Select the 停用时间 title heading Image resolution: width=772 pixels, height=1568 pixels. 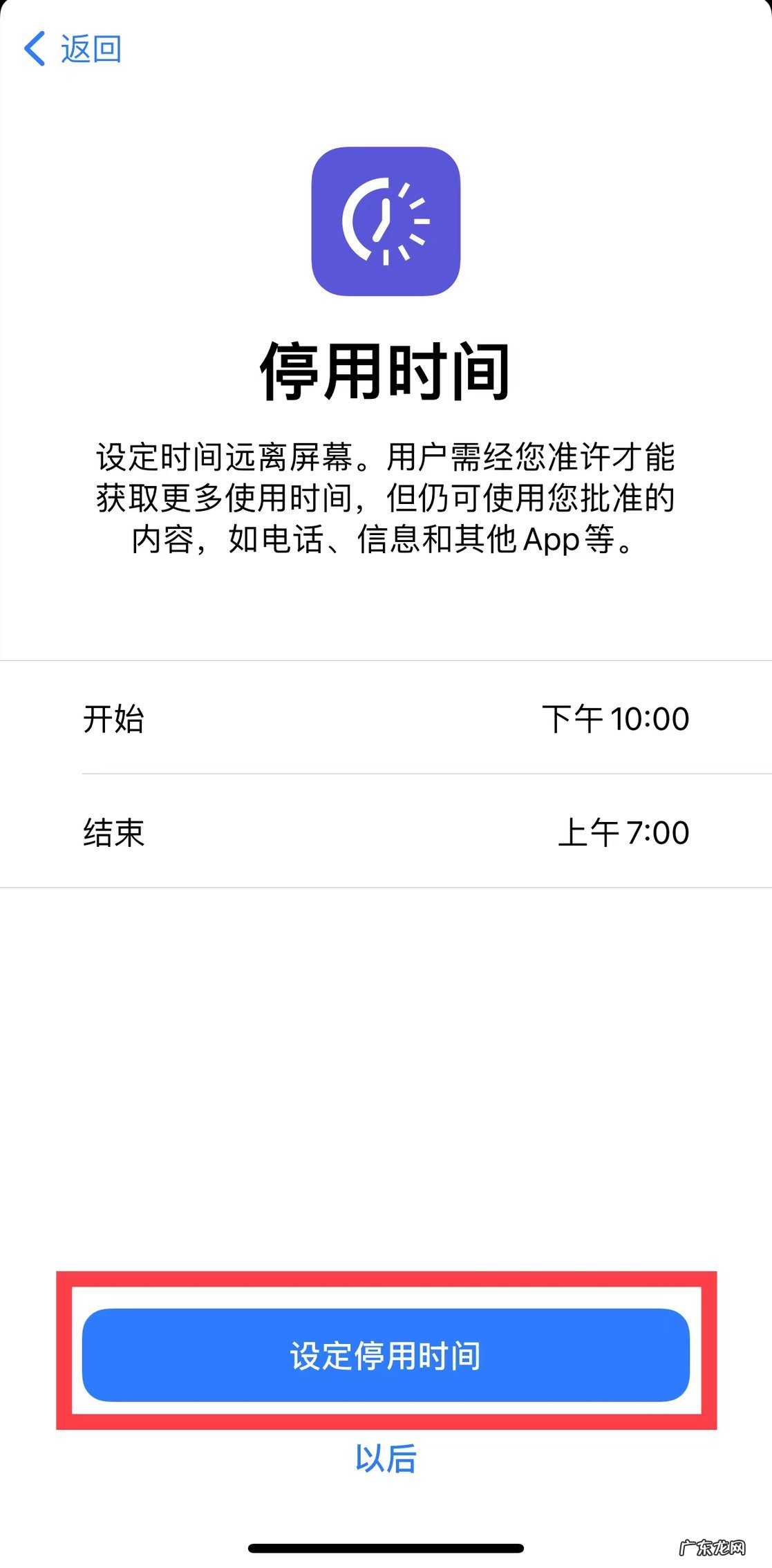[385, 371]
